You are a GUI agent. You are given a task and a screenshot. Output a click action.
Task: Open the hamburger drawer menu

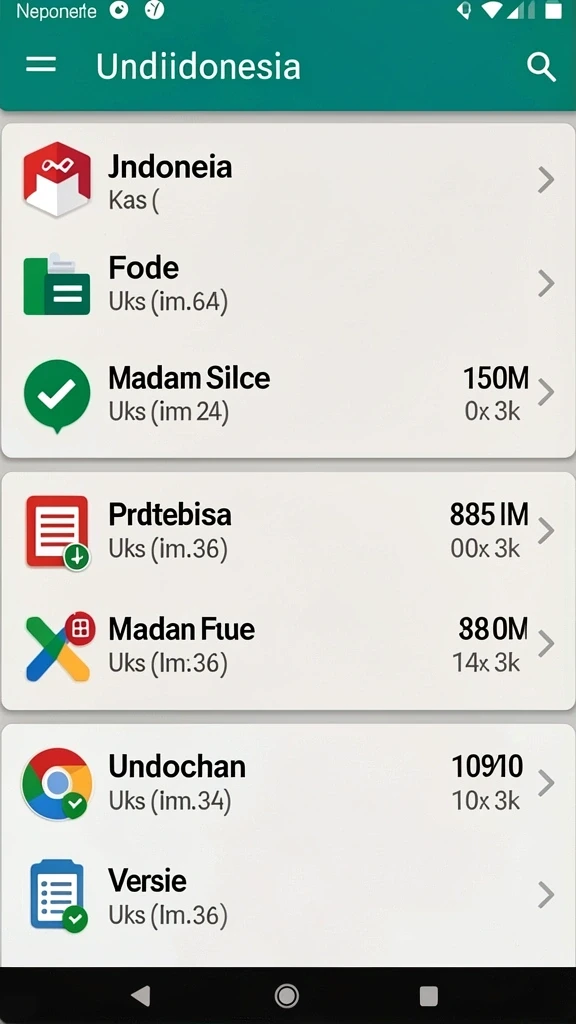click(40, 65)
